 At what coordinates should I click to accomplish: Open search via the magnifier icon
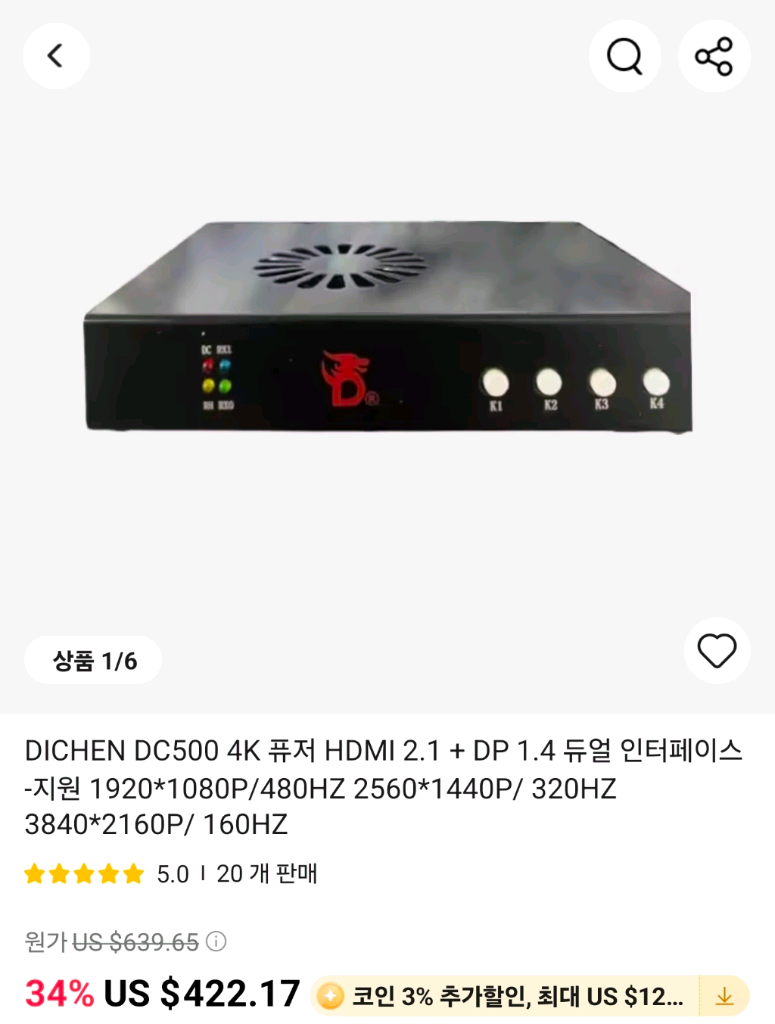pos(625,56)
